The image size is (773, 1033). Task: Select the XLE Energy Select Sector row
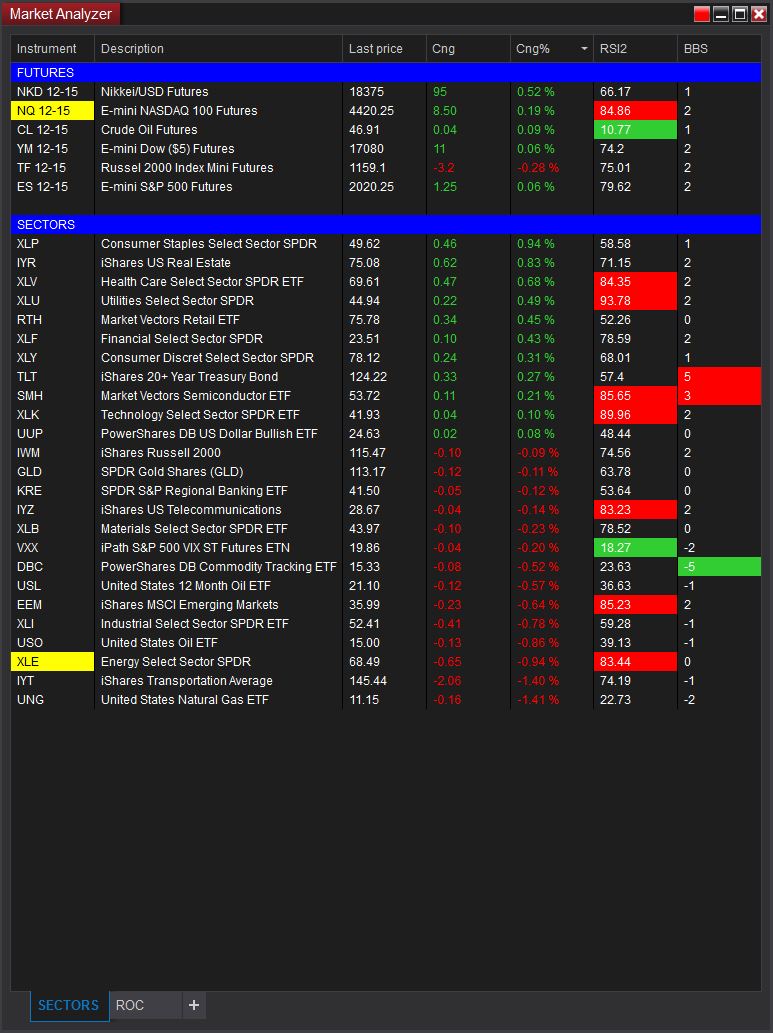(x=51, y=662)
